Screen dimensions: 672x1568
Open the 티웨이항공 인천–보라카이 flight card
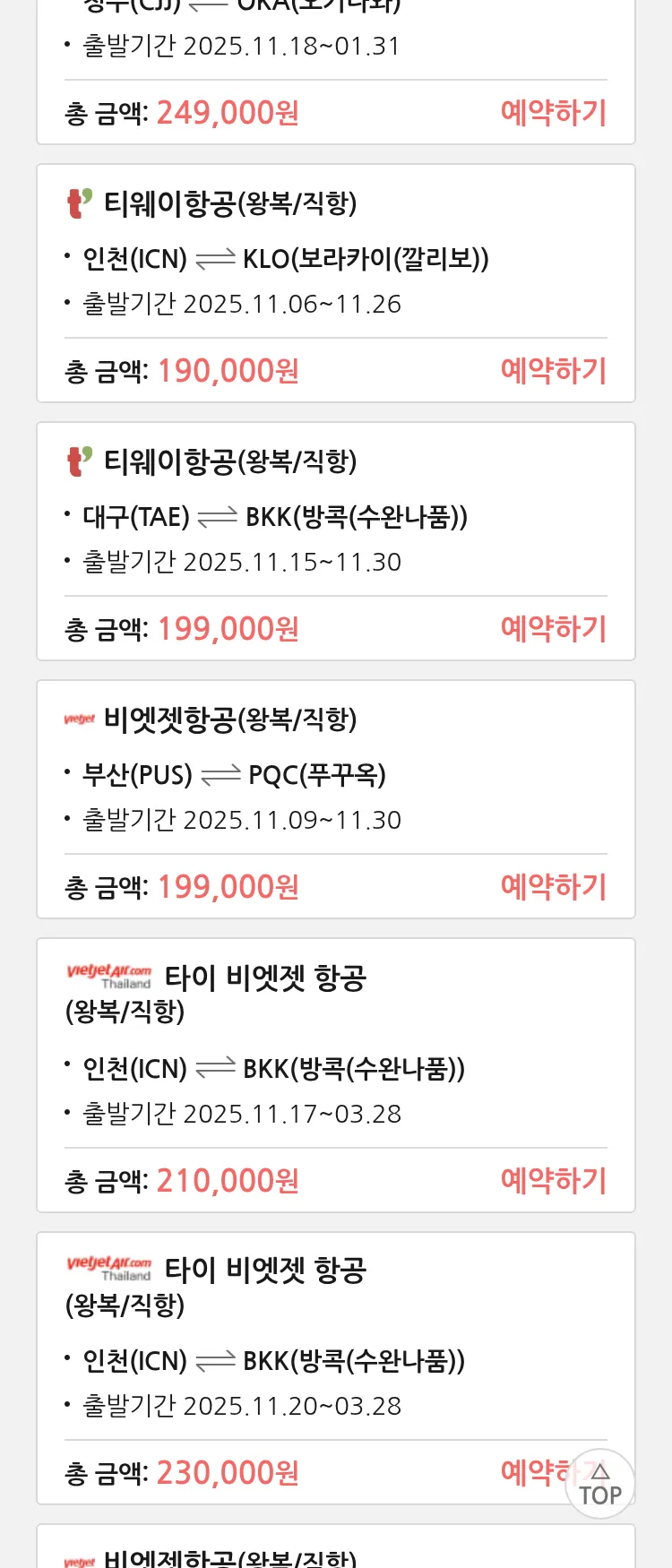(x=296, y=259)
